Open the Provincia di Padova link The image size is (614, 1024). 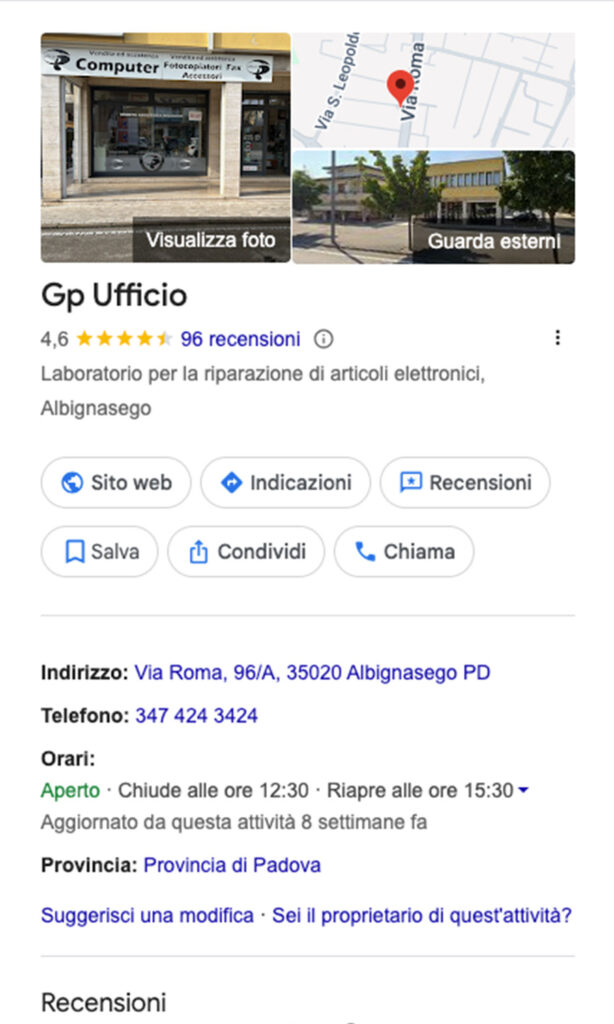pos(232,865)
